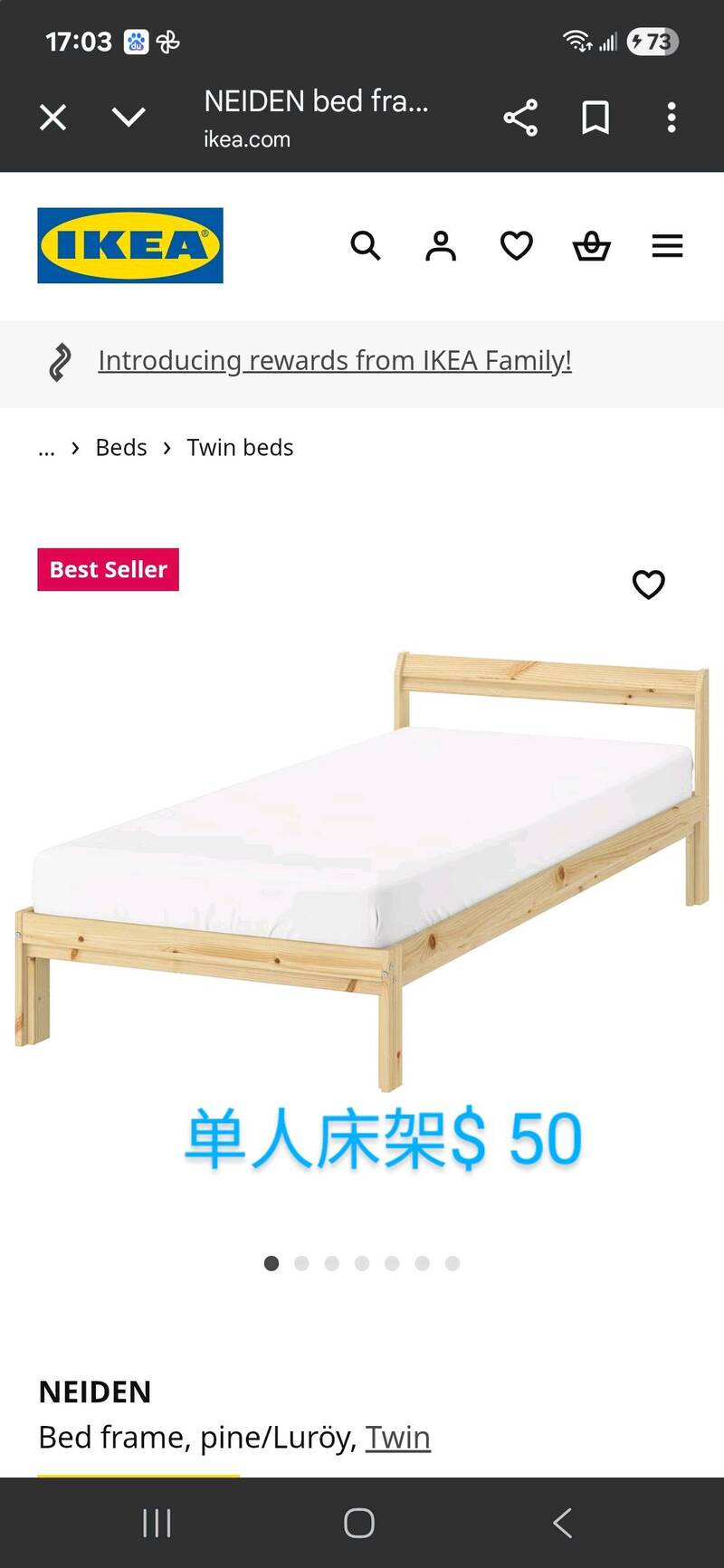The image size is (724, 1568).
Task: Go to the Beds breadcrumb
Action: (121, 448)
